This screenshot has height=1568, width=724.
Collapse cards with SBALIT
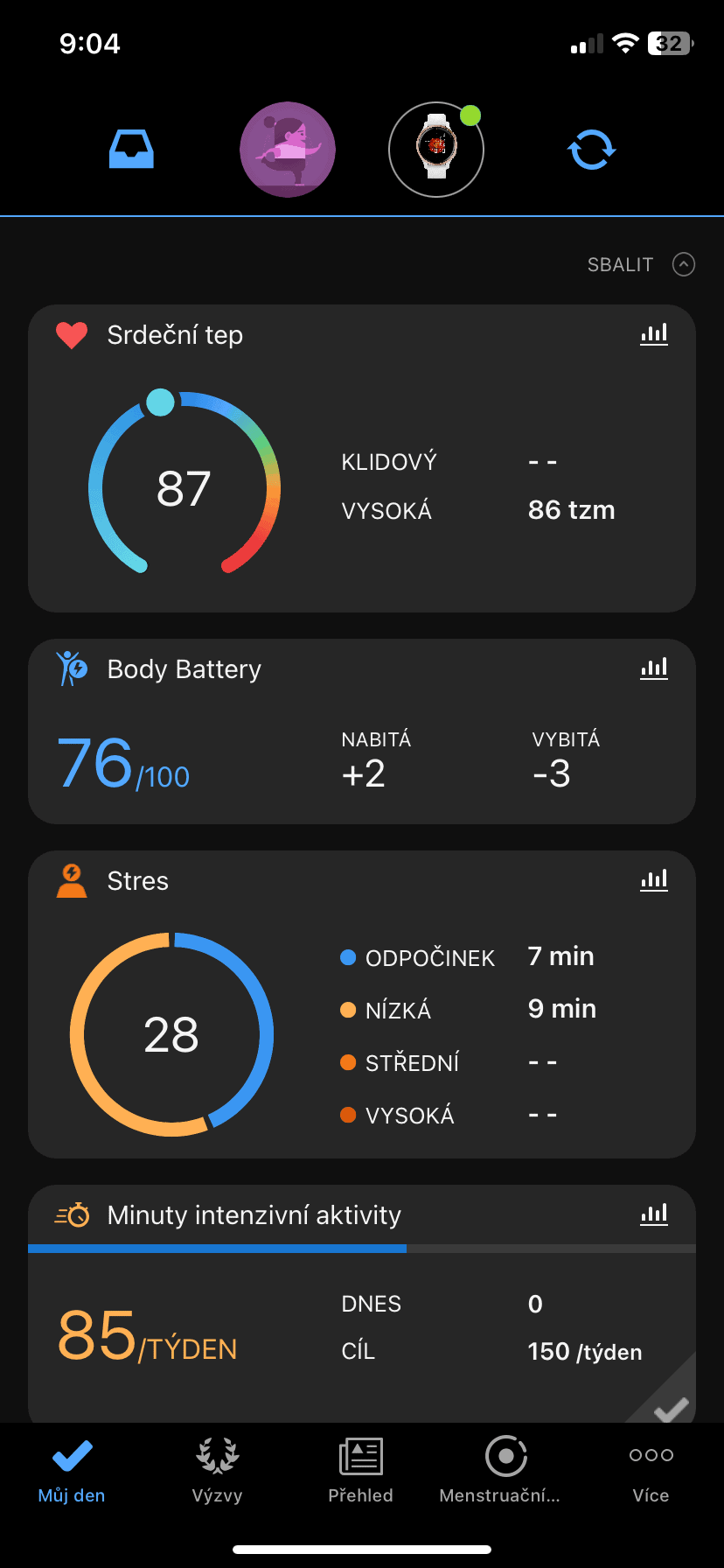pos(640,264)
